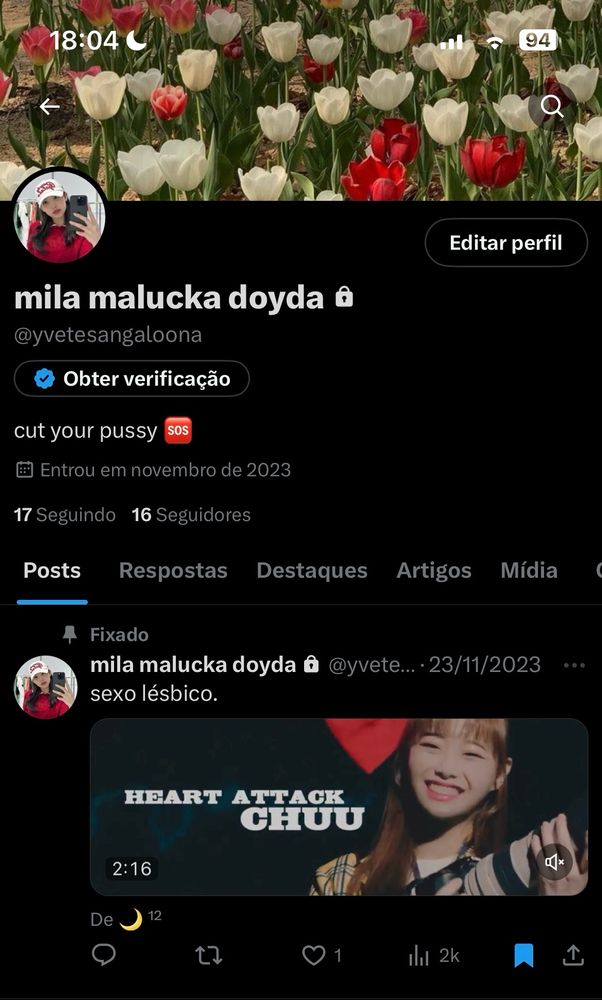Switch to the Respostas tab

(x=173, y=570)
